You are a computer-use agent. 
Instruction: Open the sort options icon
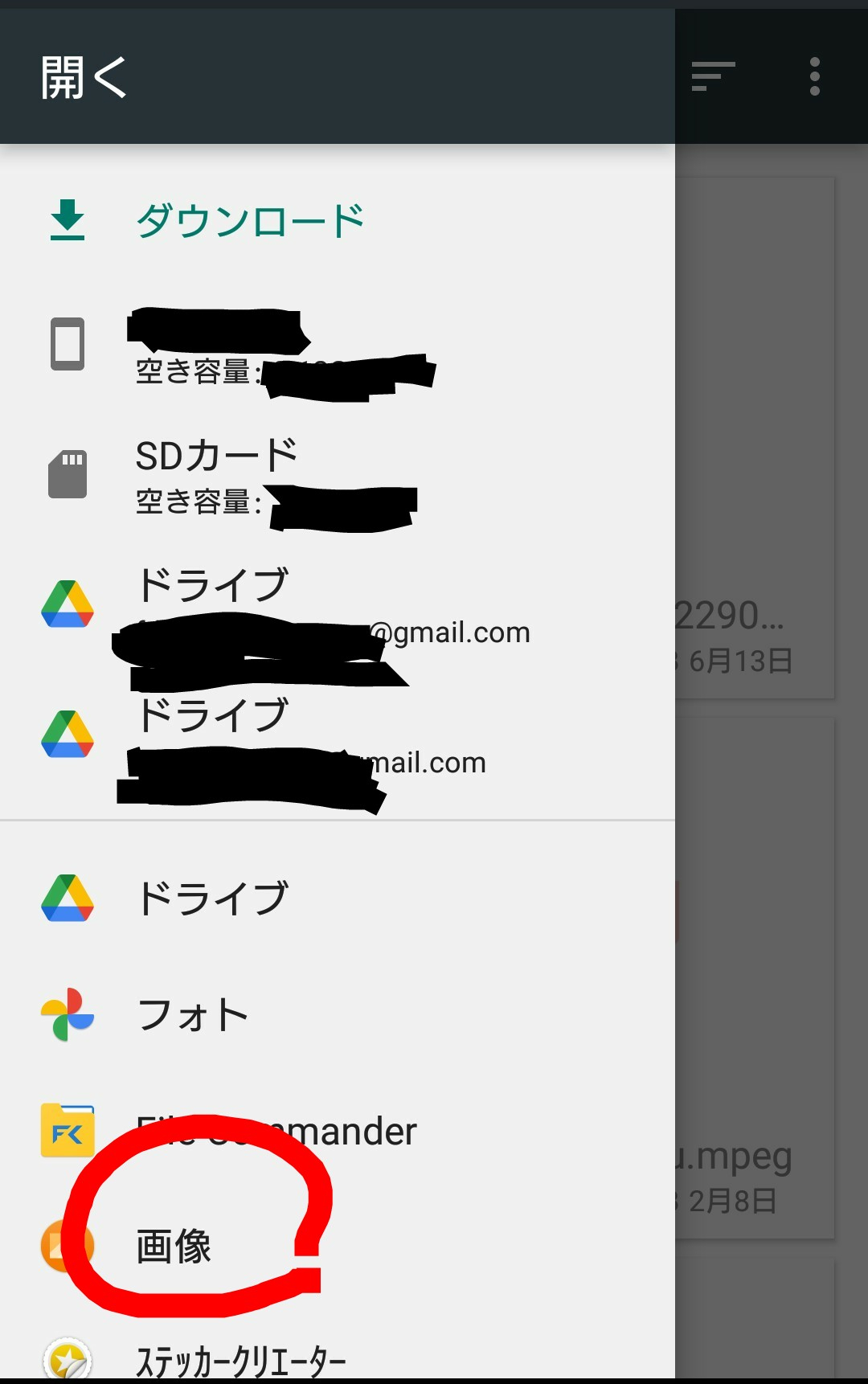tap(713, 76)
